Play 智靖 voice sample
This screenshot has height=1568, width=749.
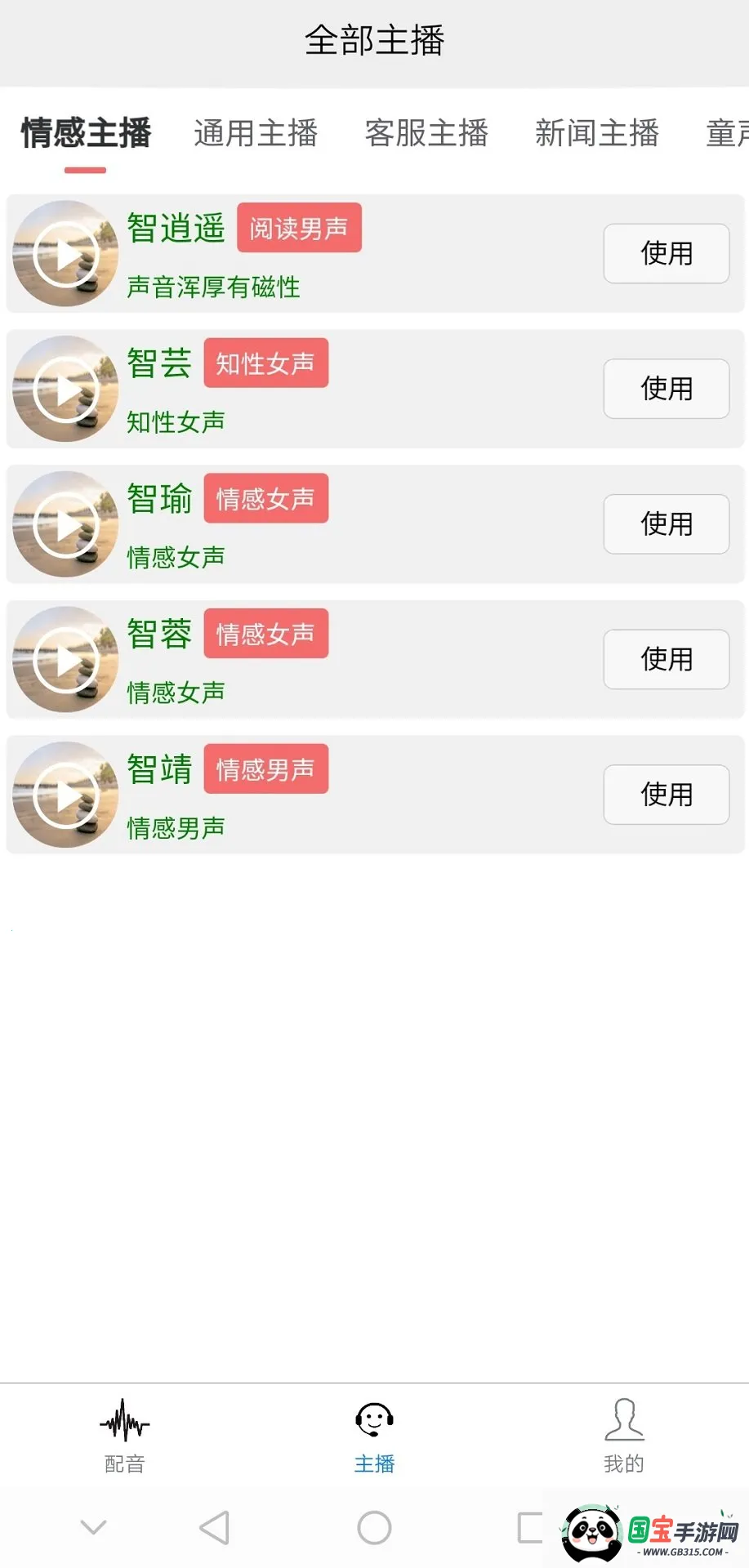tap(65, 795)
